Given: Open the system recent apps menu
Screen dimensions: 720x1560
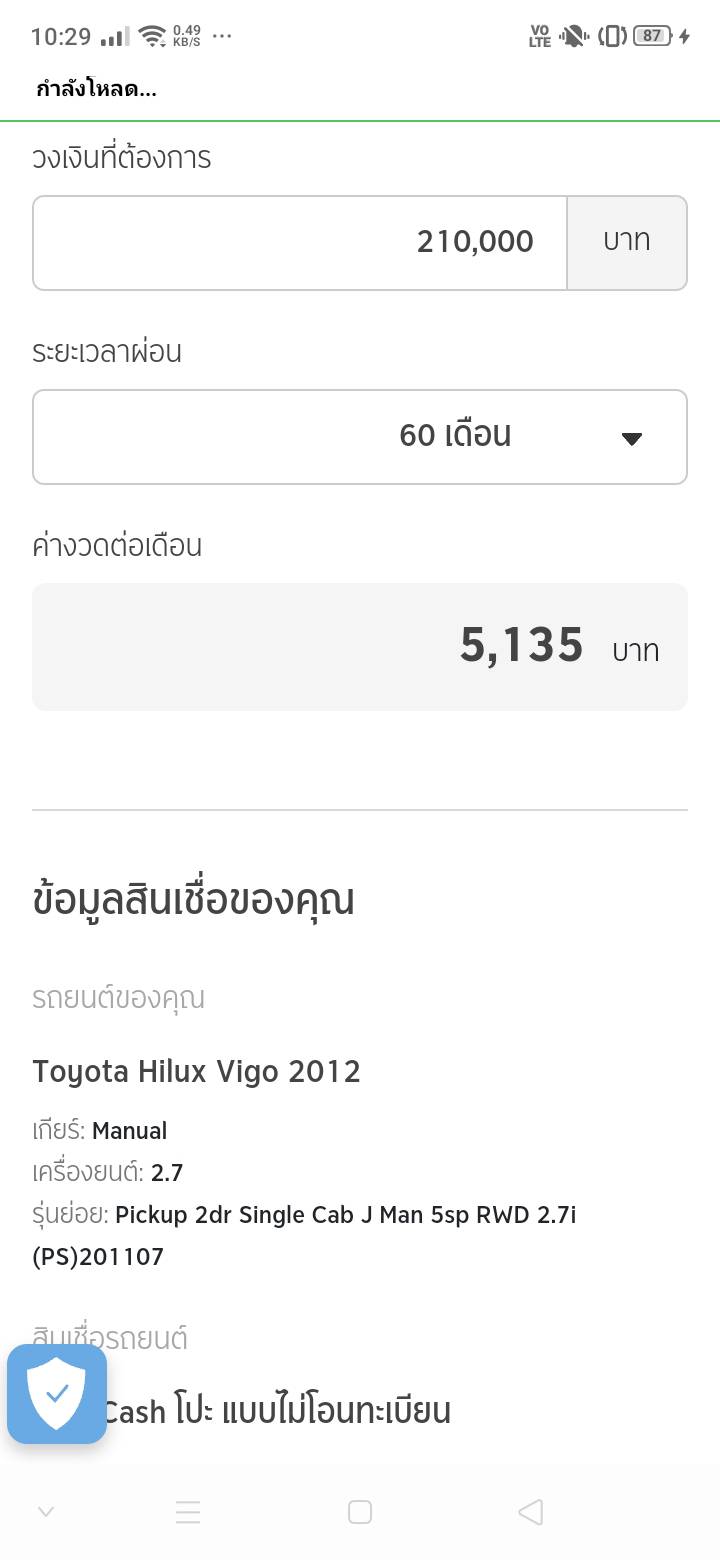Looking at the screenshot, I should (188, 1512).
